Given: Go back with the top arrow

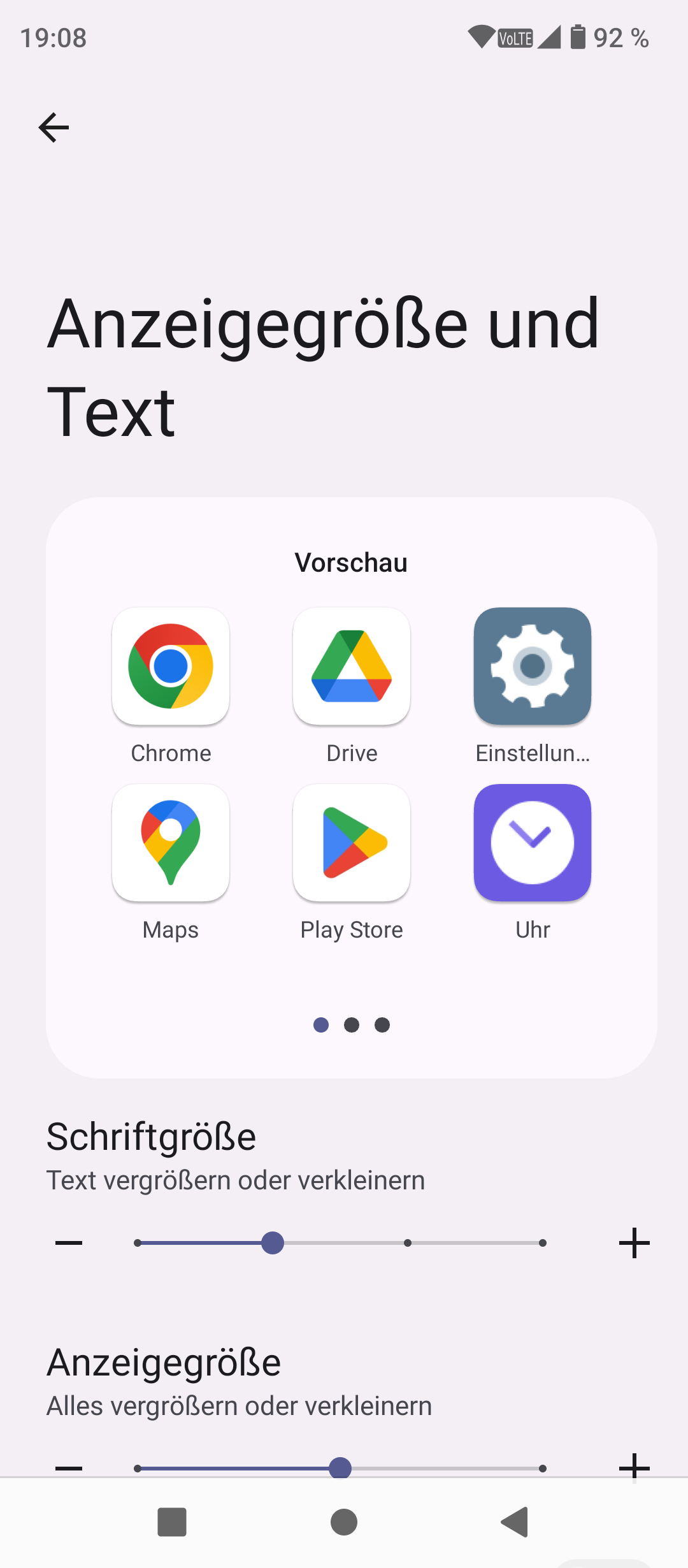Looking at the screenshot, I should 54,127.
